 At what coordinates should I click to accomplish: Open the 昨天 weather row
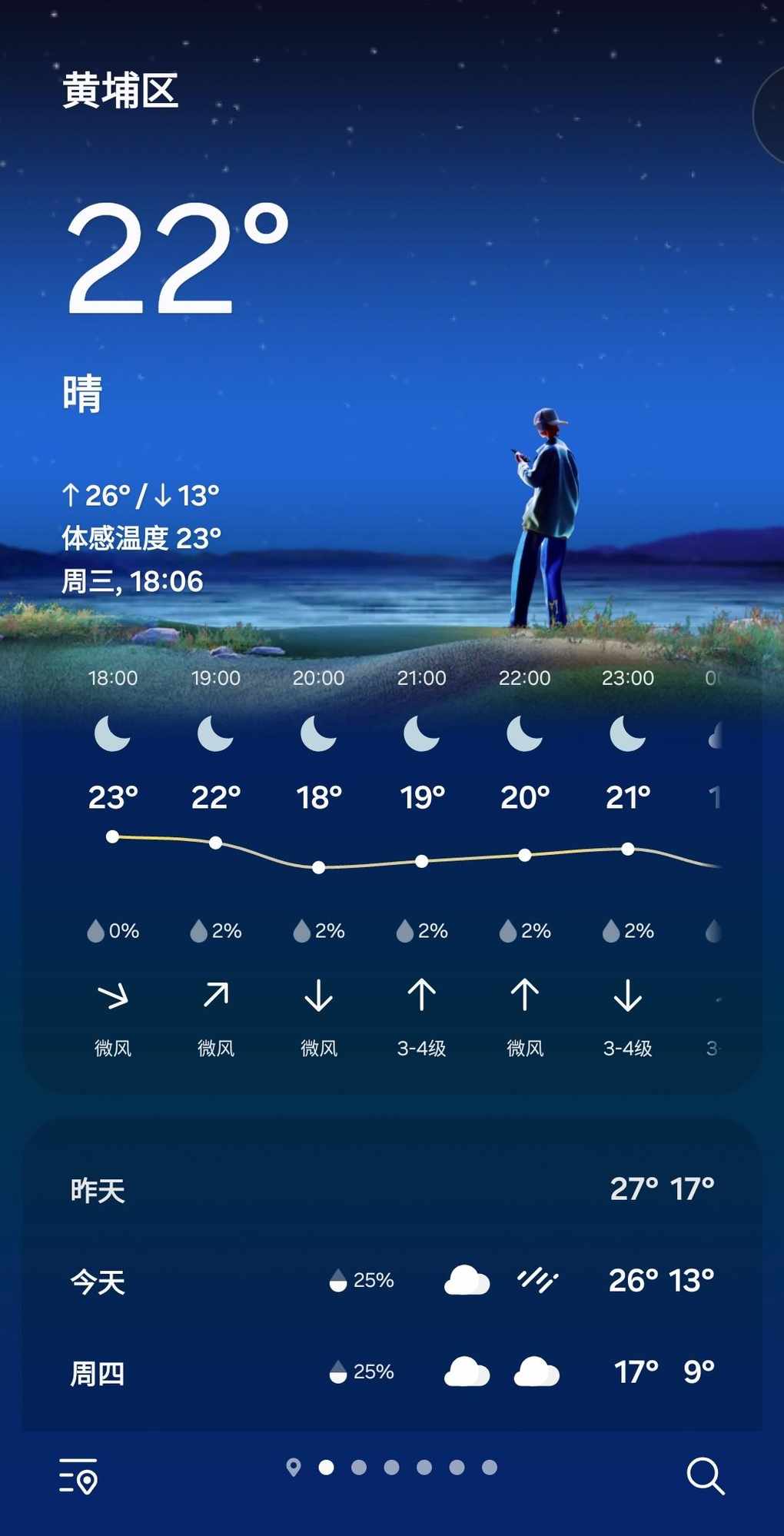[x=392, y=1189]
